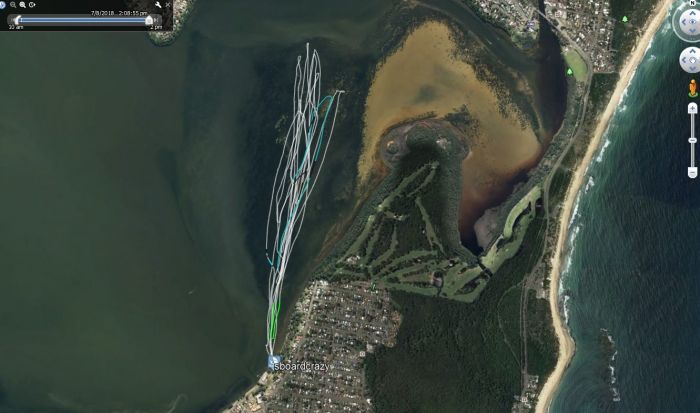
Task: Play the time animation
Action: 32,5
